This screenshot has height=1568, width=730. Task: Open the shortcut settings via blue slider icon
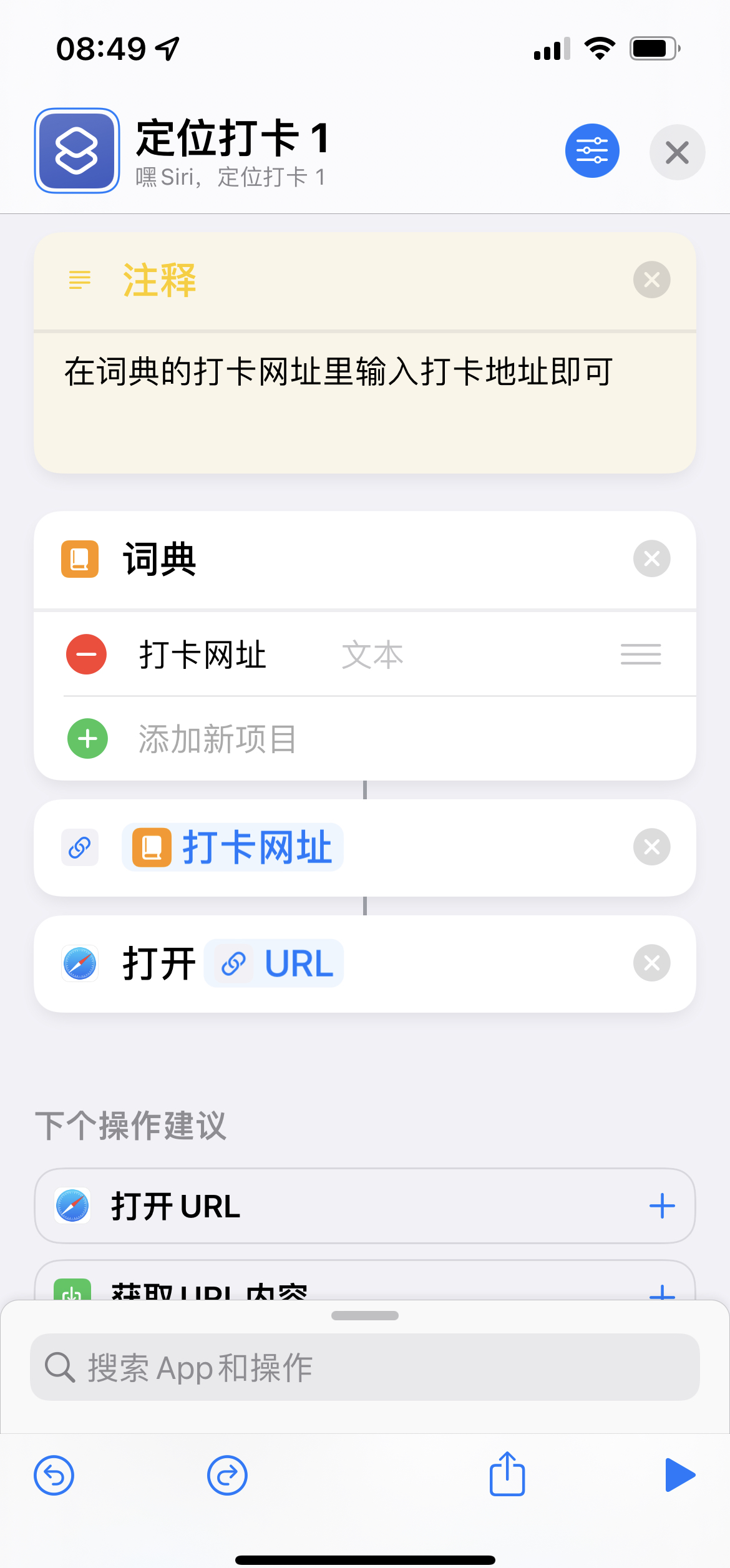tap(592, 150)
